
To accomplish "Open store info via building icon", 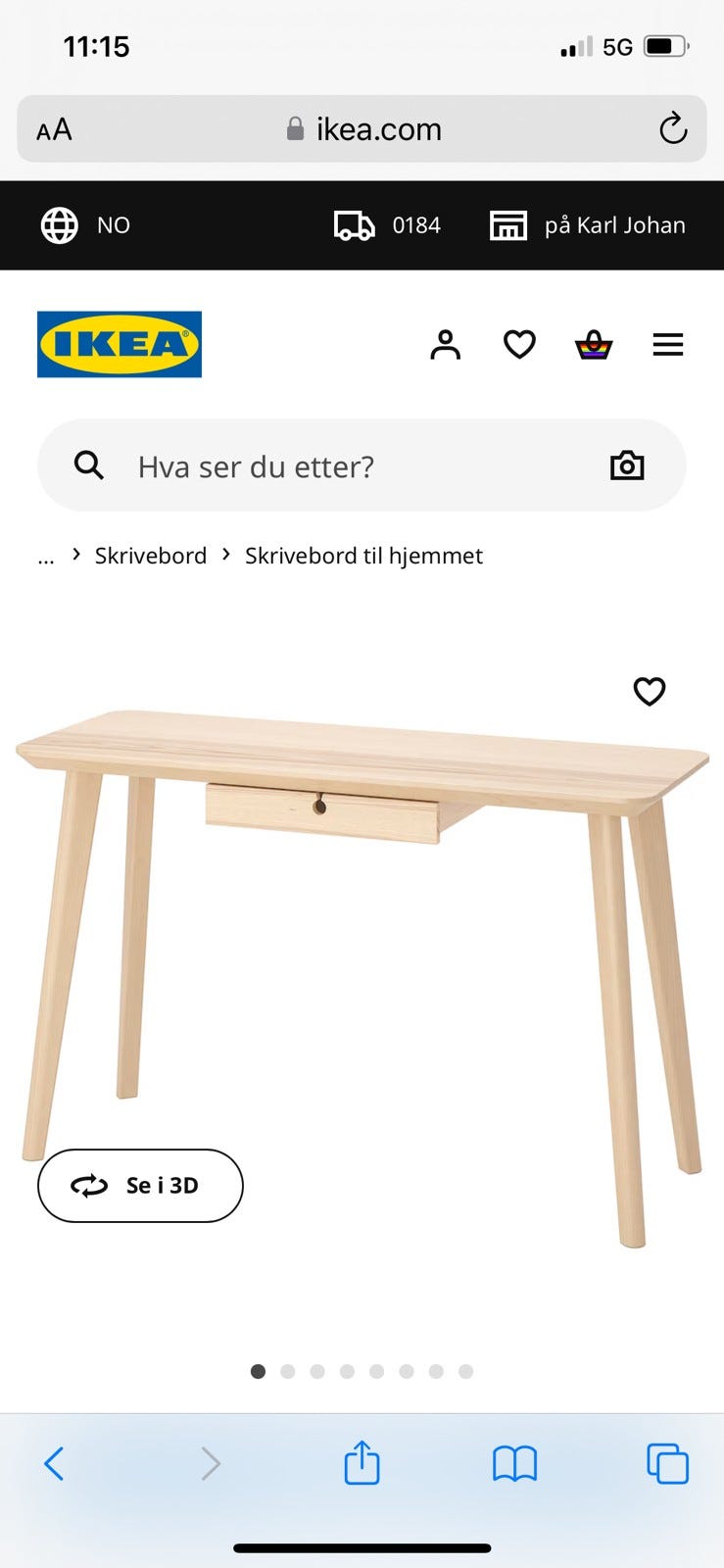I will point(508,224).
